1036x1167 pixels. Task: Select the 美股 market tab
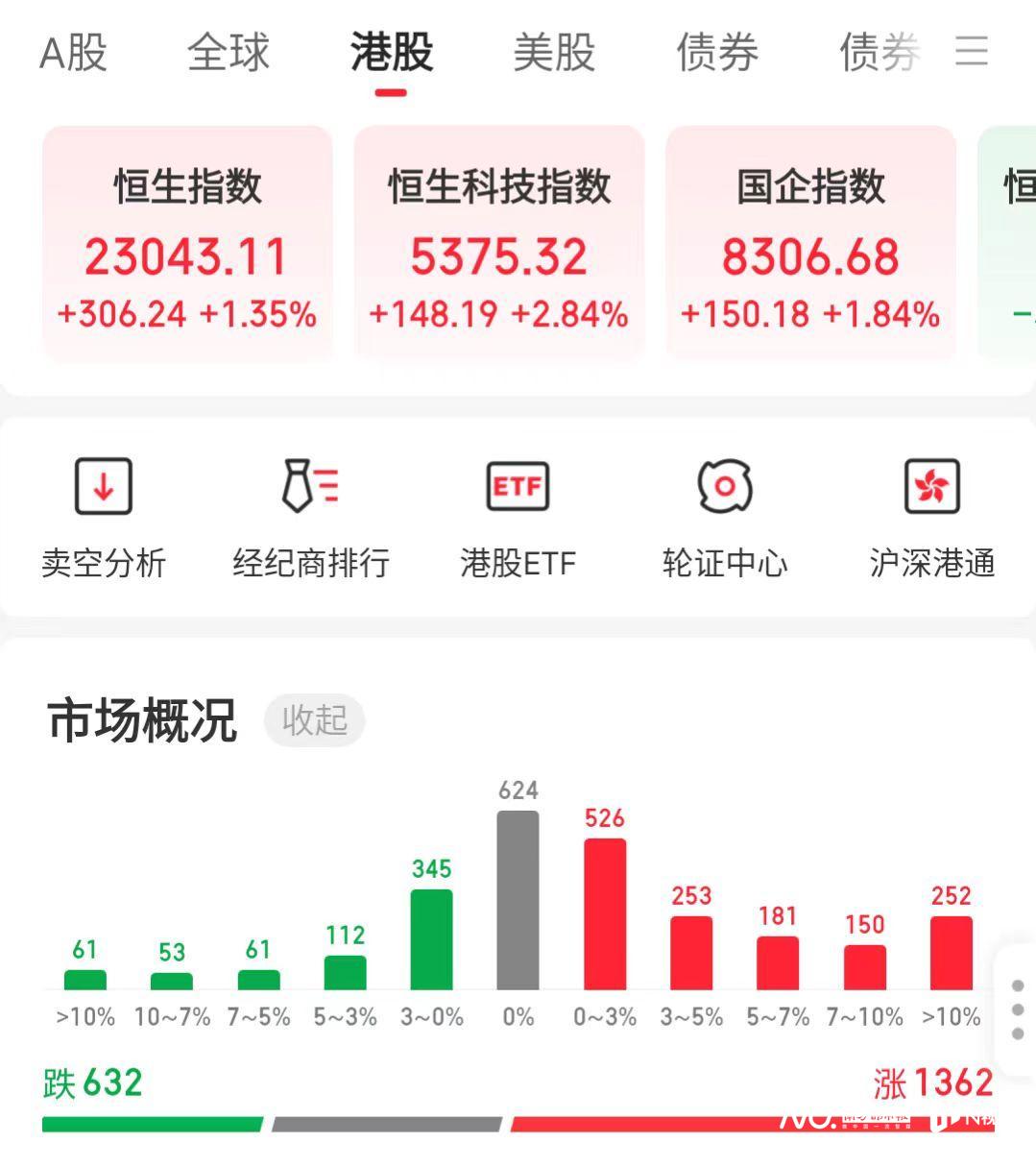click(x=555, y=53)
